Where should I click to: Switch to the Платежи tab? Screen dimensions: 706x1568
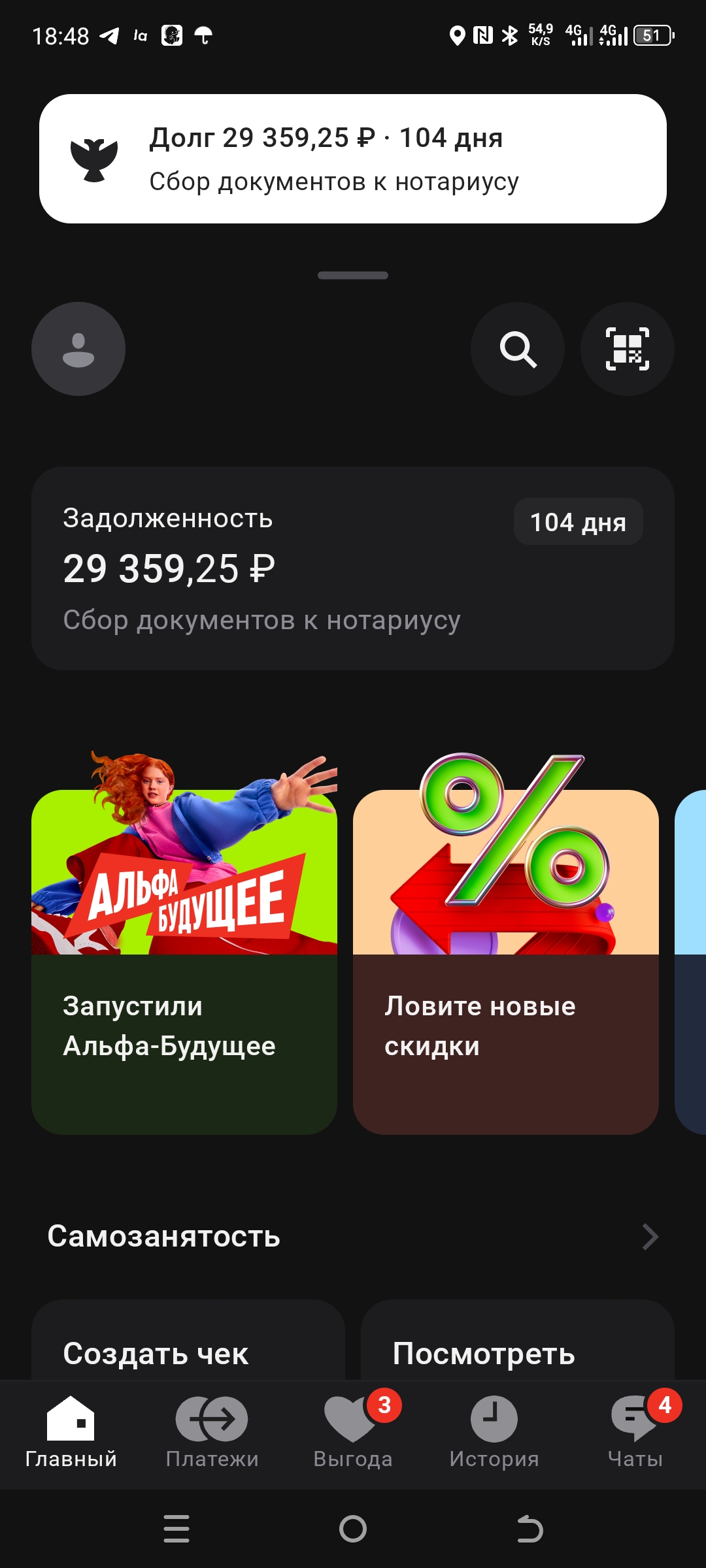pos(212,1432)
